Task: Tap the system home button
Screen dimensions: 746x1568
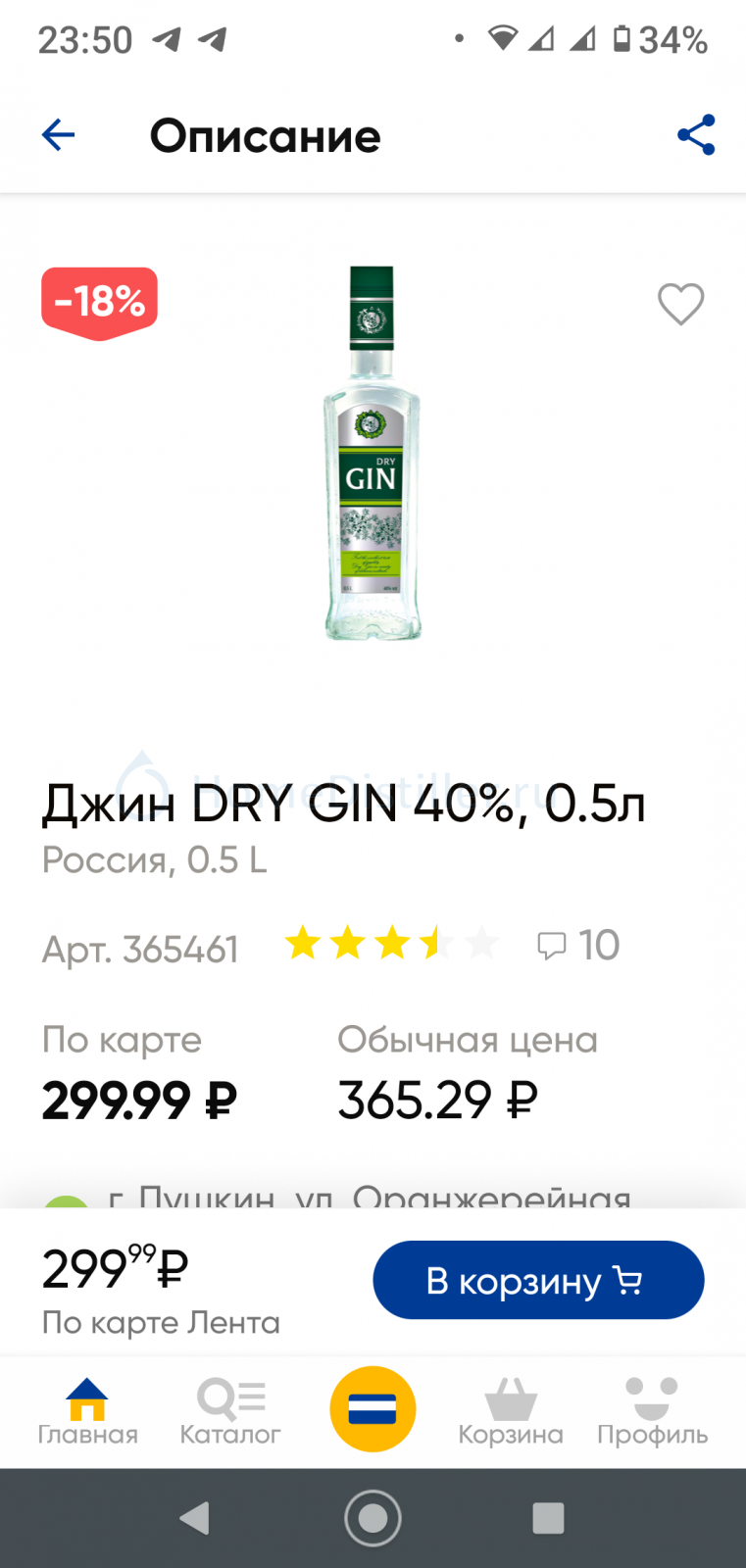Action: pos(373,1518)
